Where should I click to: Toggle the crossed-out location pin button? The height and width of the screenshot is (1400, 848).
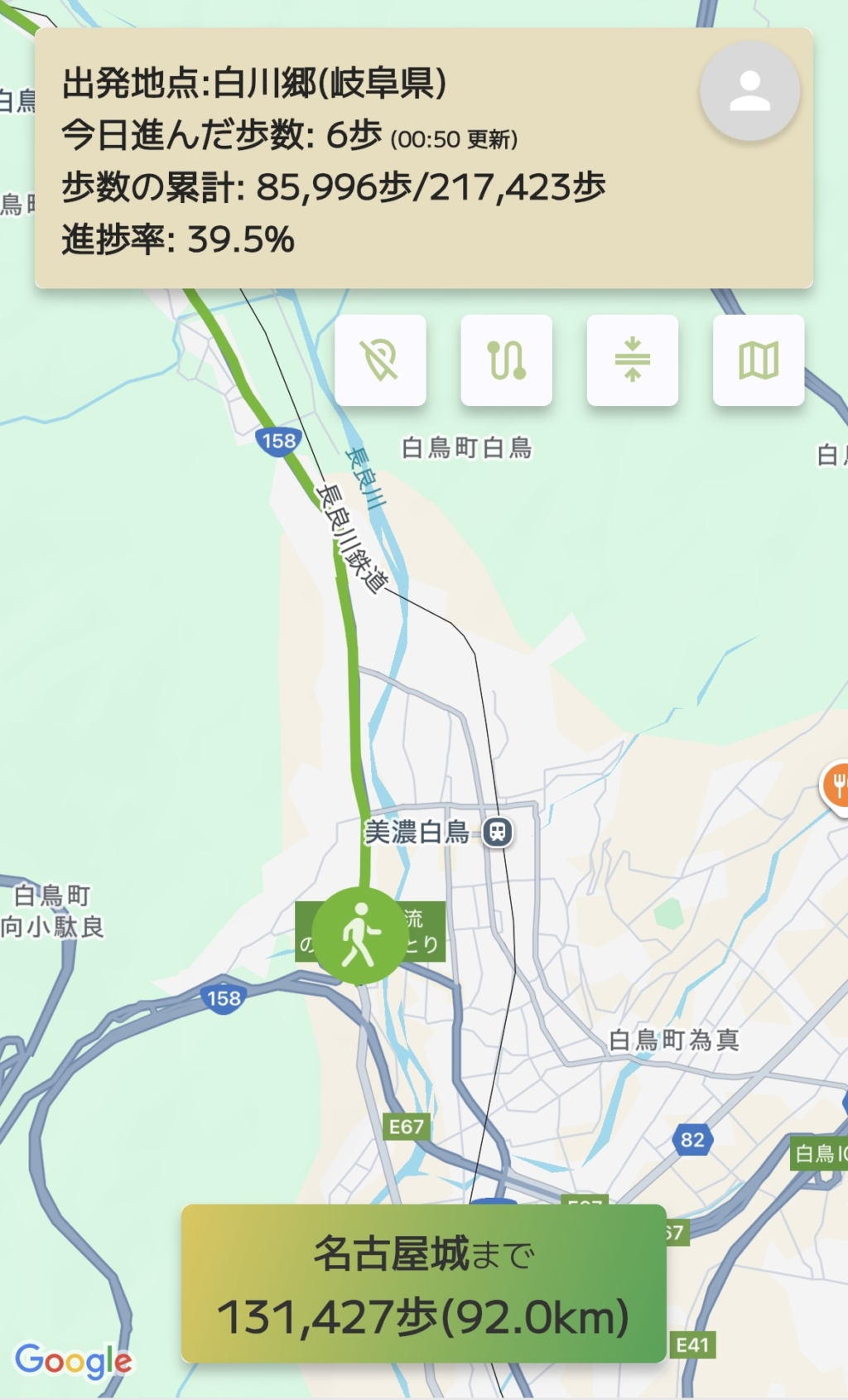380,360
